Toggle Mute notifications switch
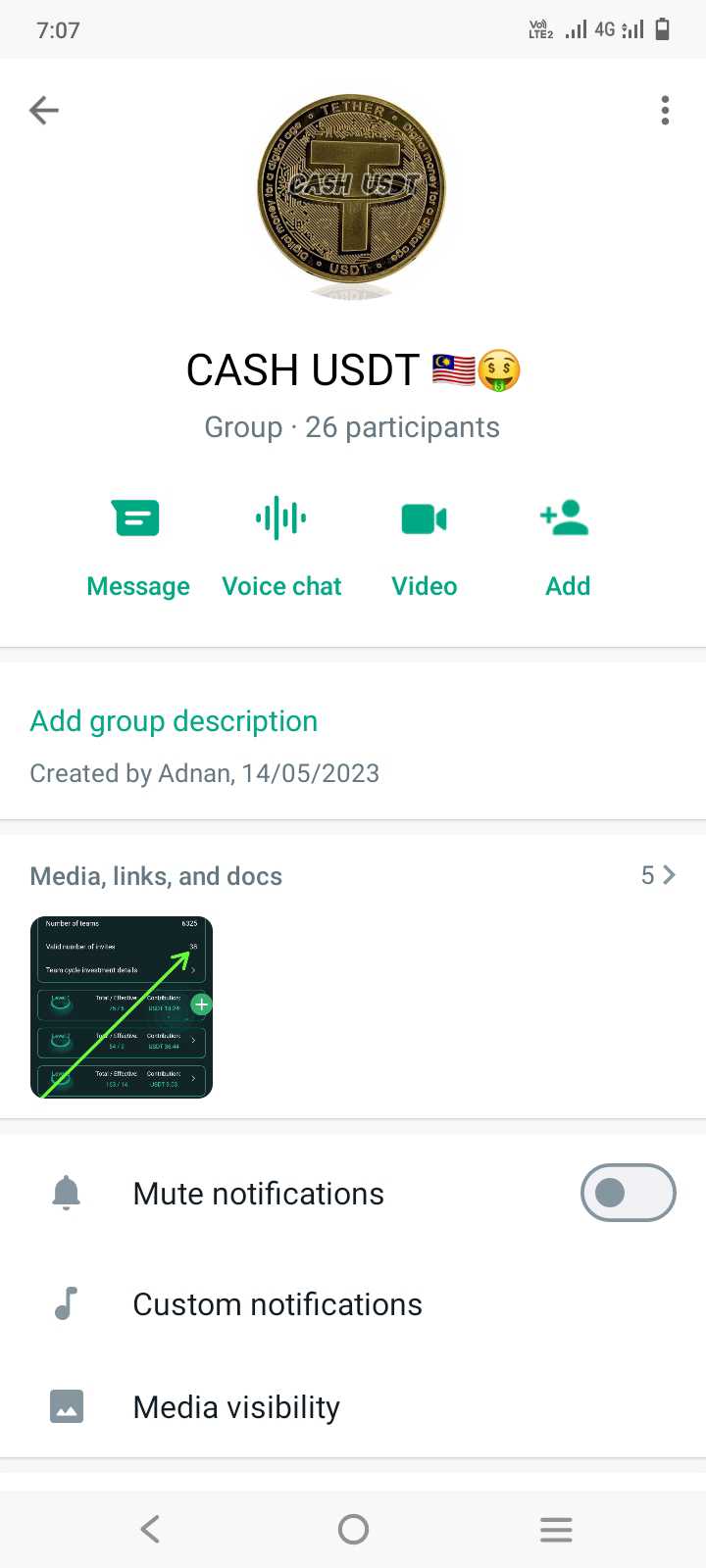Viewport: 706px width, 1568px height. [629, 1193]
